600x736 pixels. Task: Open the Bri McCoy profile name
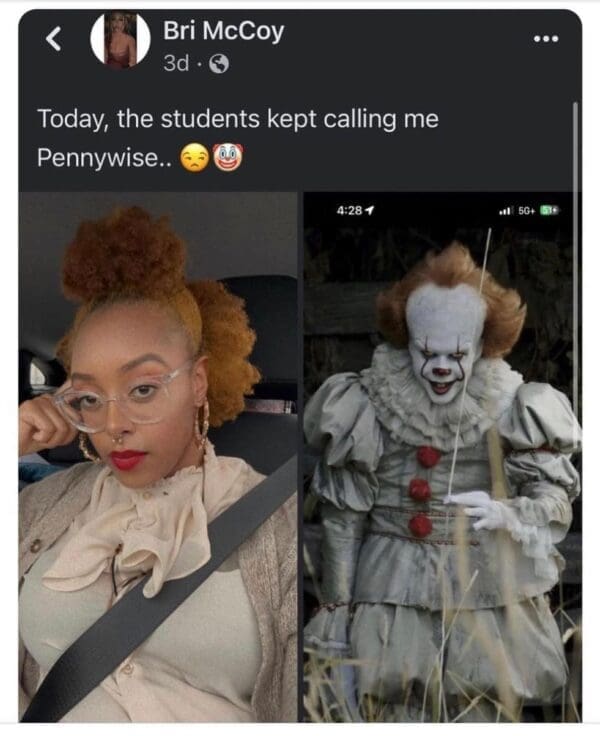[222, 31]
